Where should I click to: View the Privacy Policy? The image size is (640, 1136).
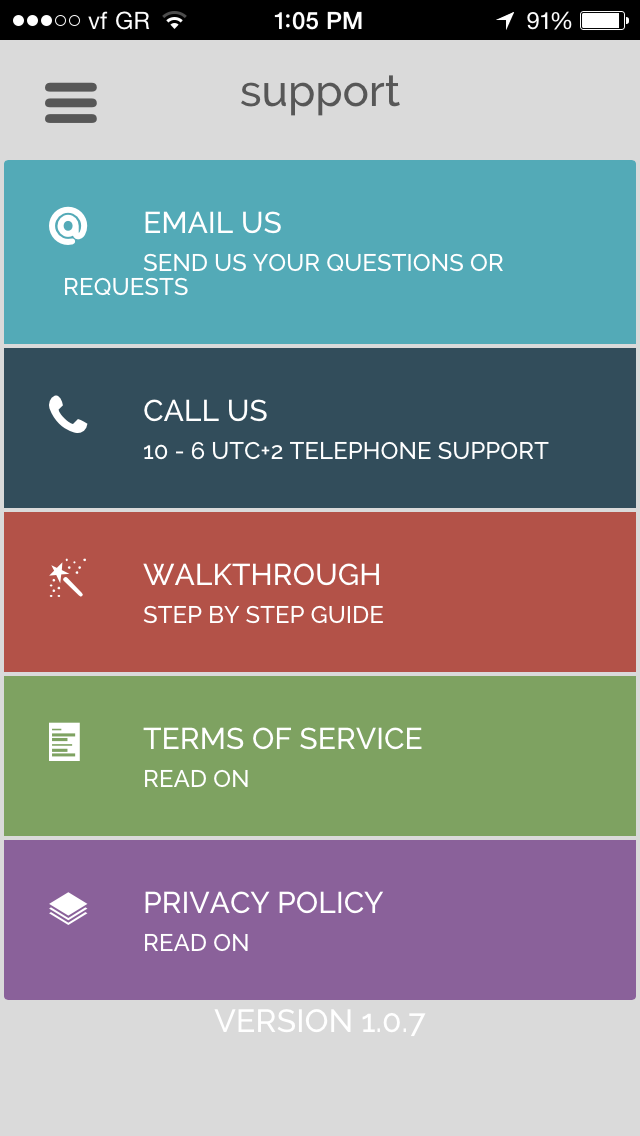320,920
